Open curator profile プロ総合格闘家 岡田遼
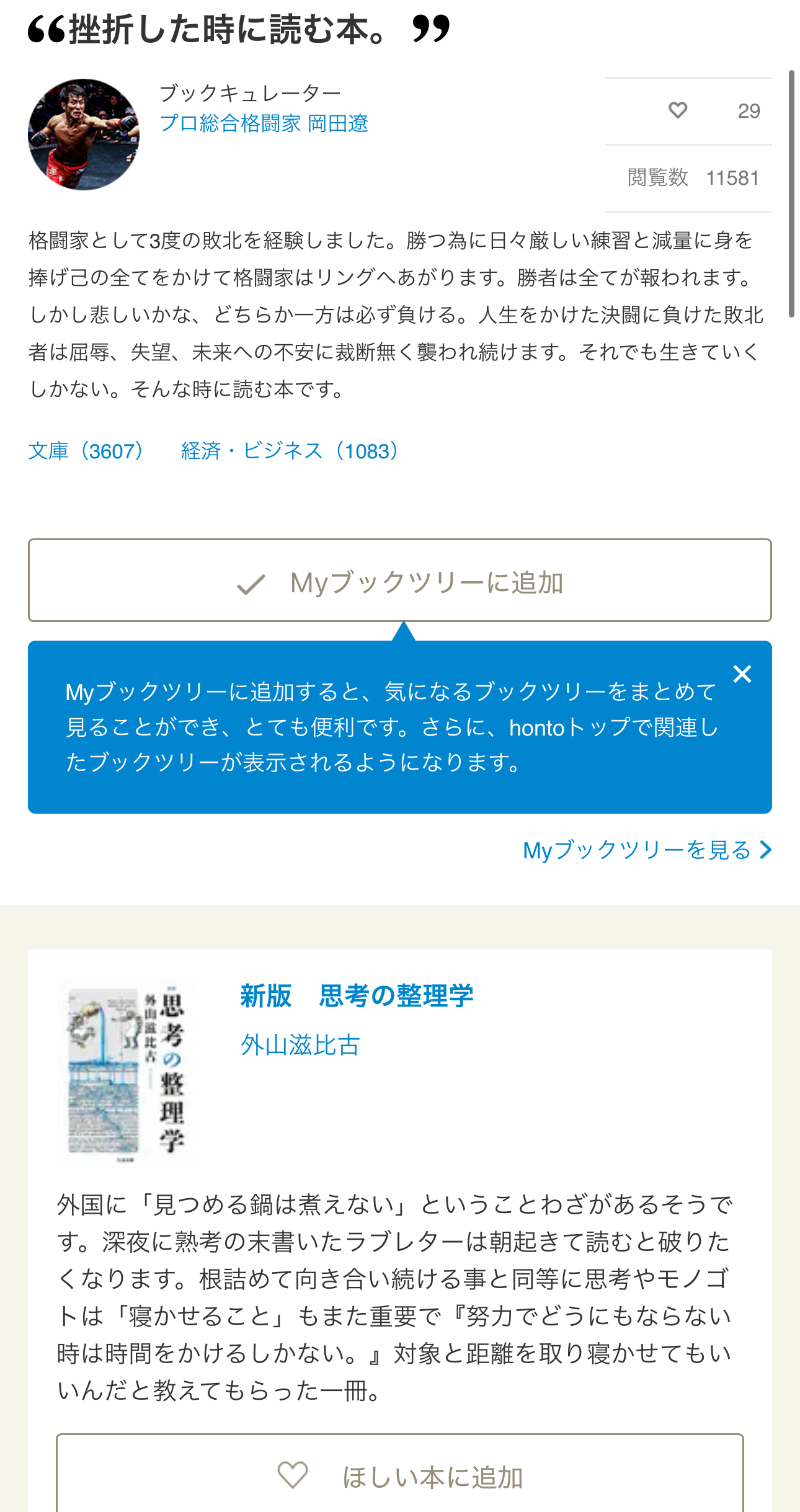Image resolution: width=800 pixels, height=1512 pixels. pos(264,123)
